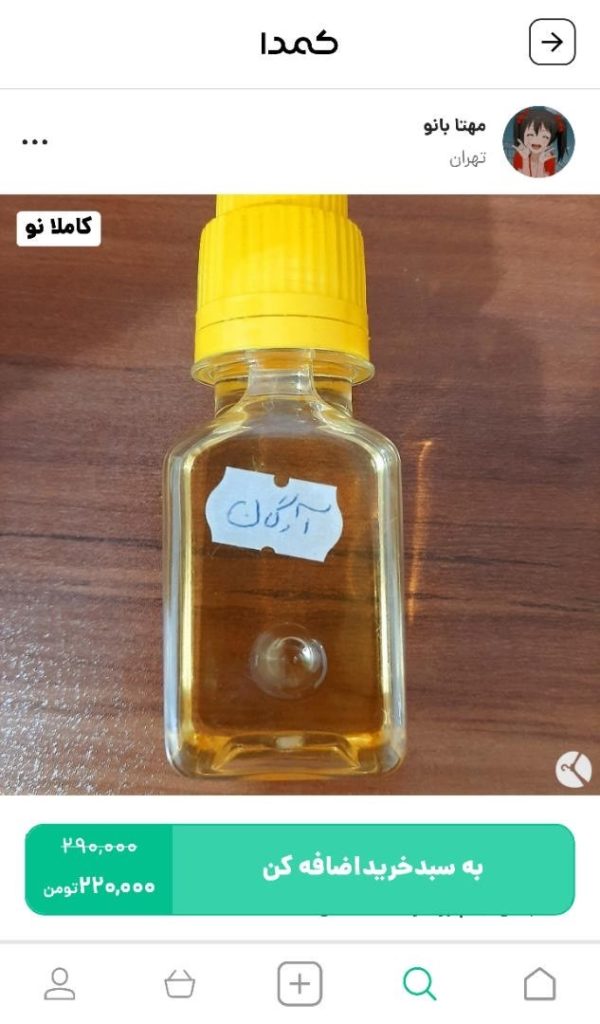Tap the round tag icon on the photo
The height and width of the screenshot is (1024, 600).
tap(574, 769)
